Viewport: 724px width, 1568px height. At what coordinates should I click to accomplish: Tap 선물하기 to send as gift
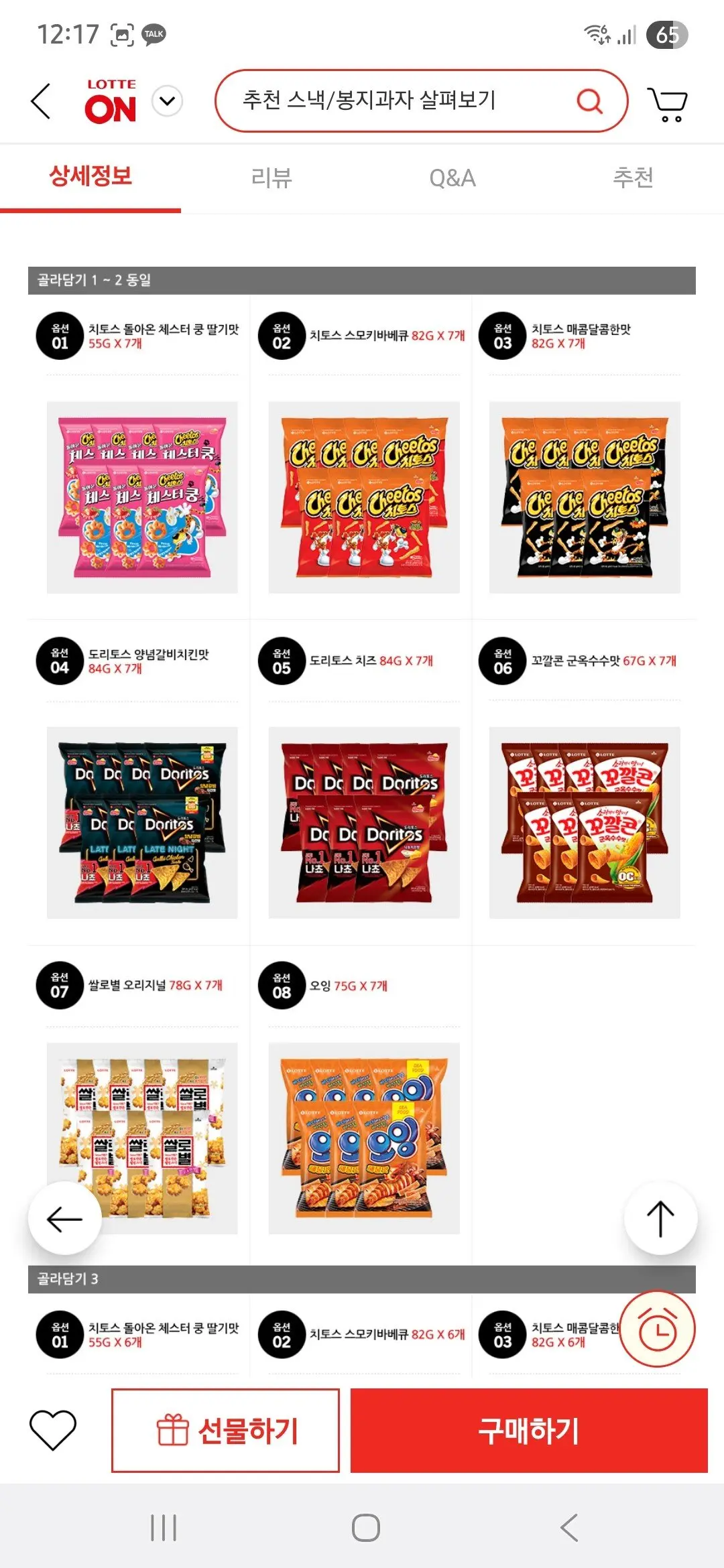[x=225, y=1430]
